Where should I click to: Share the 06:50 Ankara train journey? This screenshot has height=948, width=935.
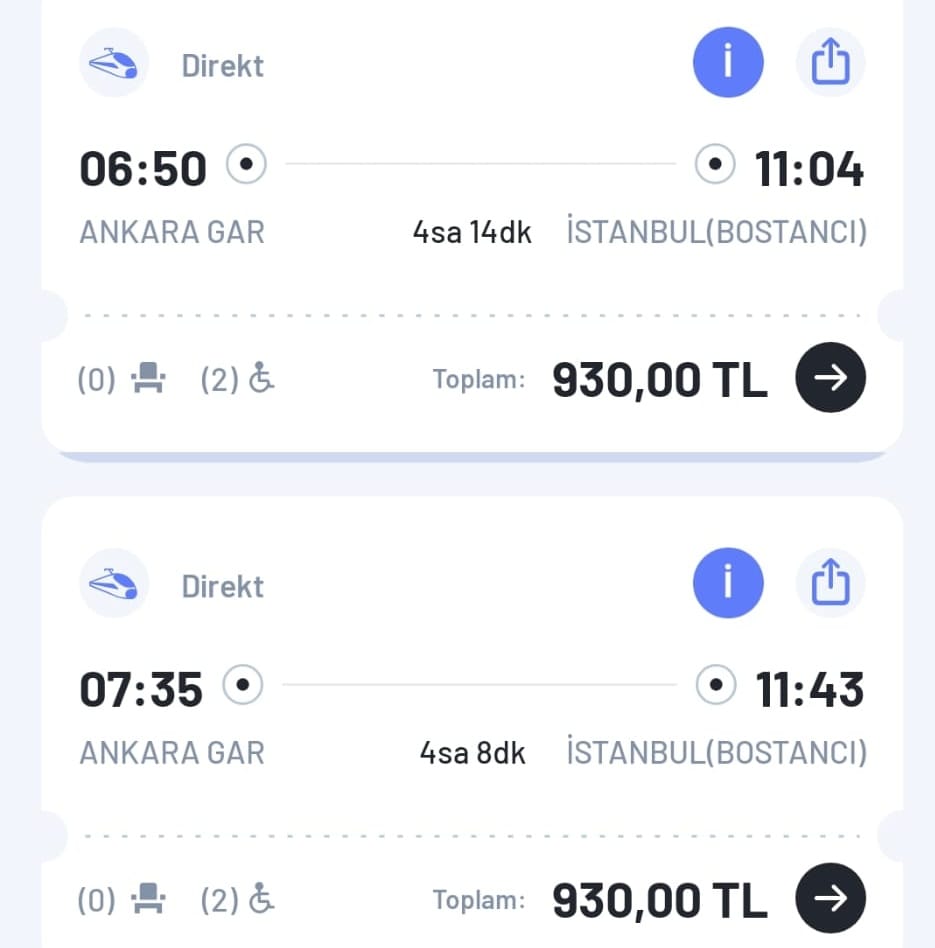(830, 62)
